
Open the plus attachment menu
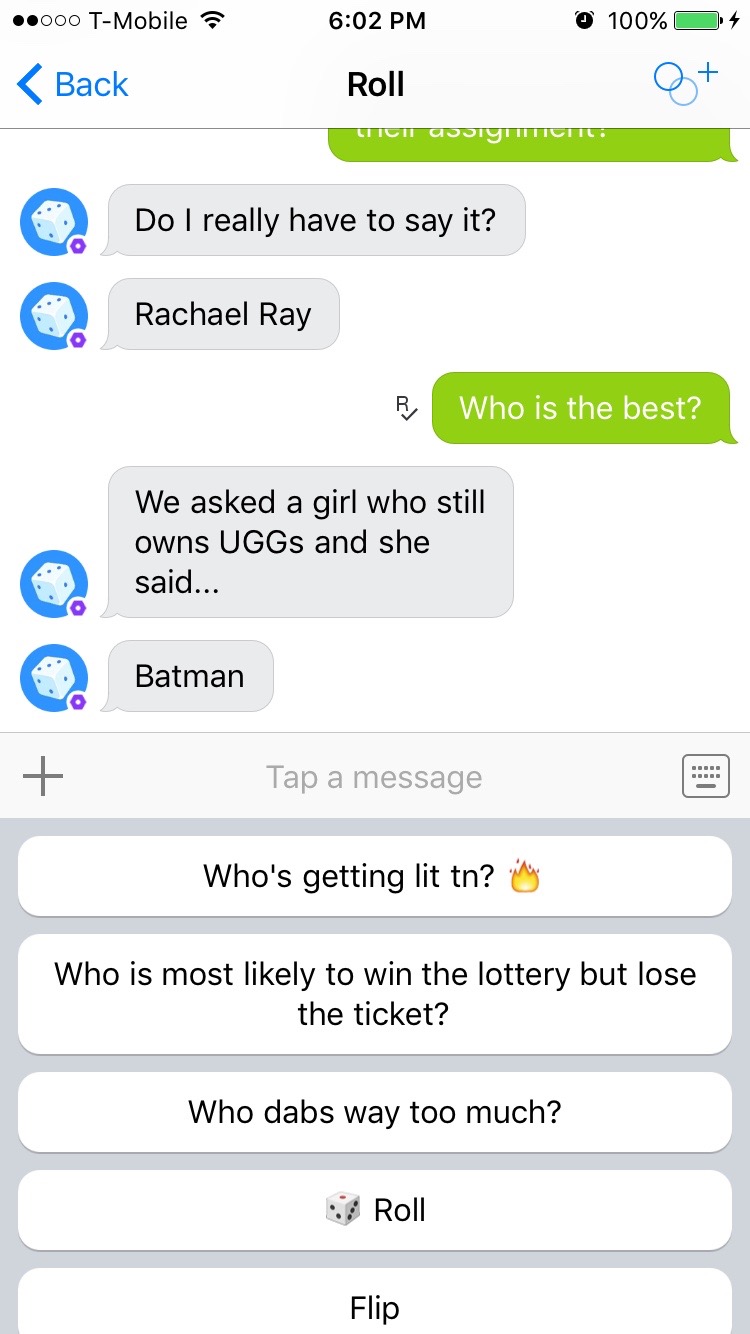click(x=43, y=777)
